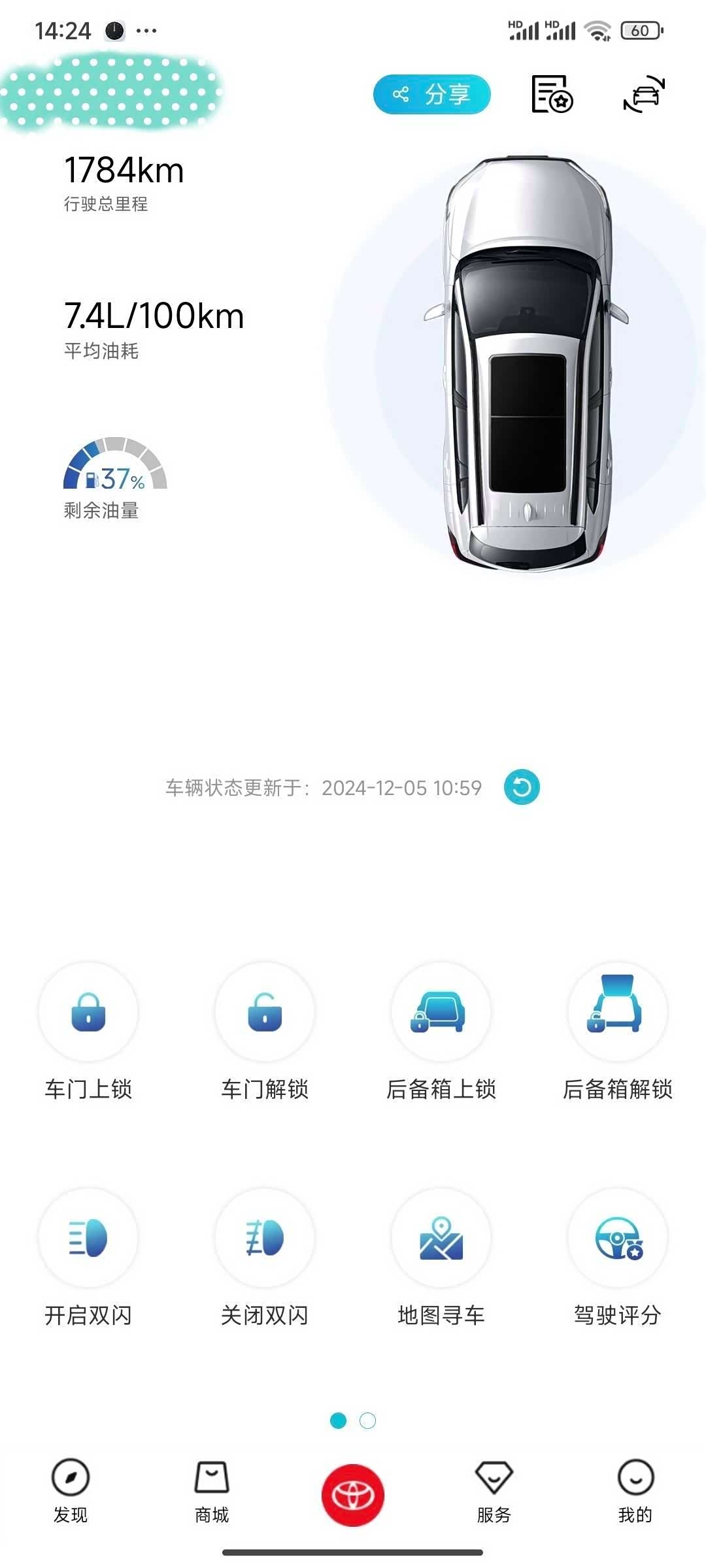This screenshot has height=1568, width=706.
Task: Refresh the vehicle status
Action: click(x=522, y=787)
